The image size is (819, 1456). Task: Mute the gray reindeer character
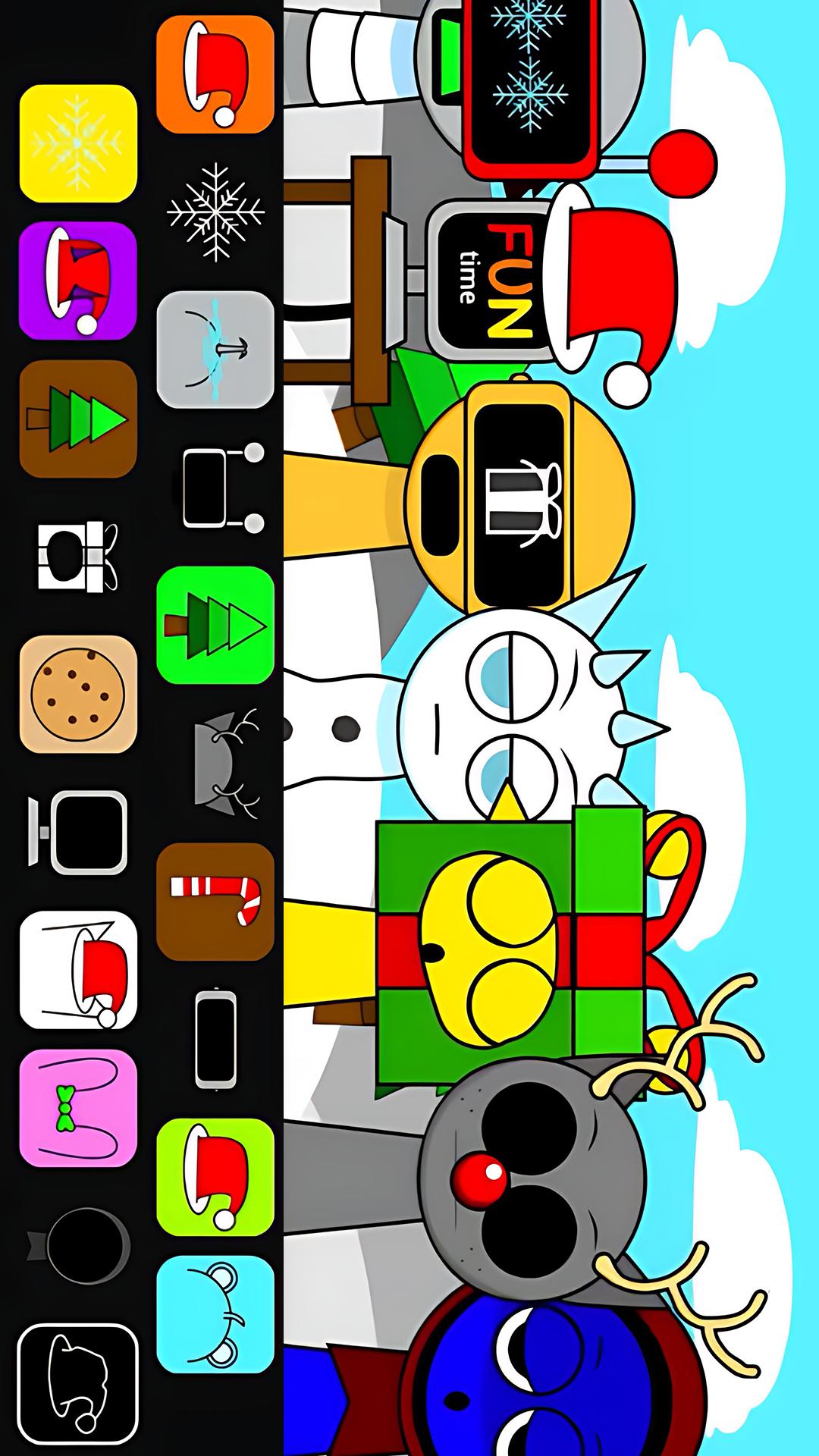coord(531,1168)
